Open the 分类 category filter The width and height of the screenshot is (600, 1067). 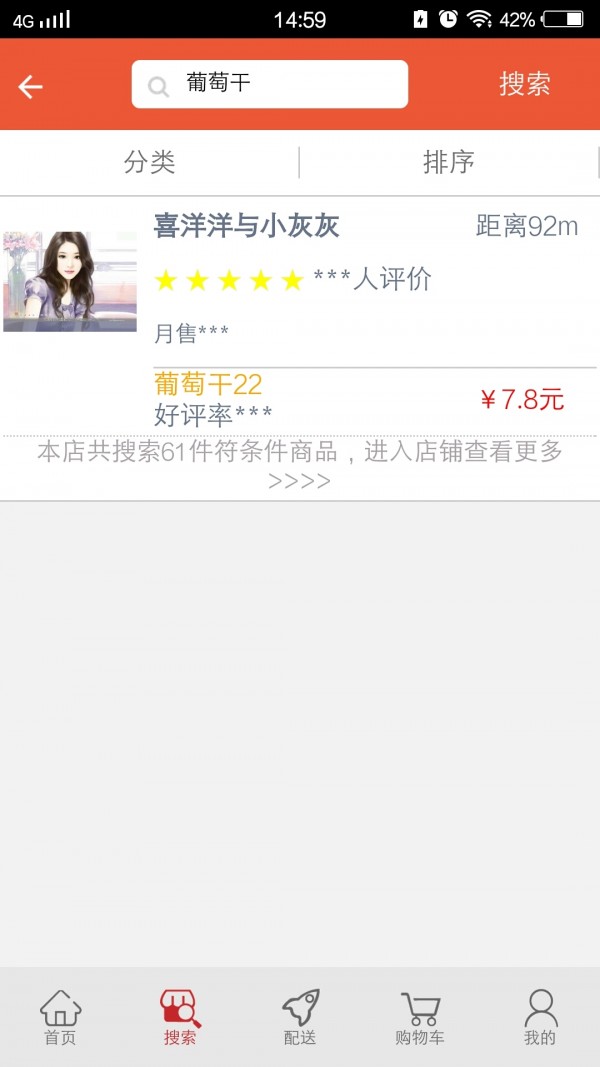pyautogui.click(x=150, y=162)
